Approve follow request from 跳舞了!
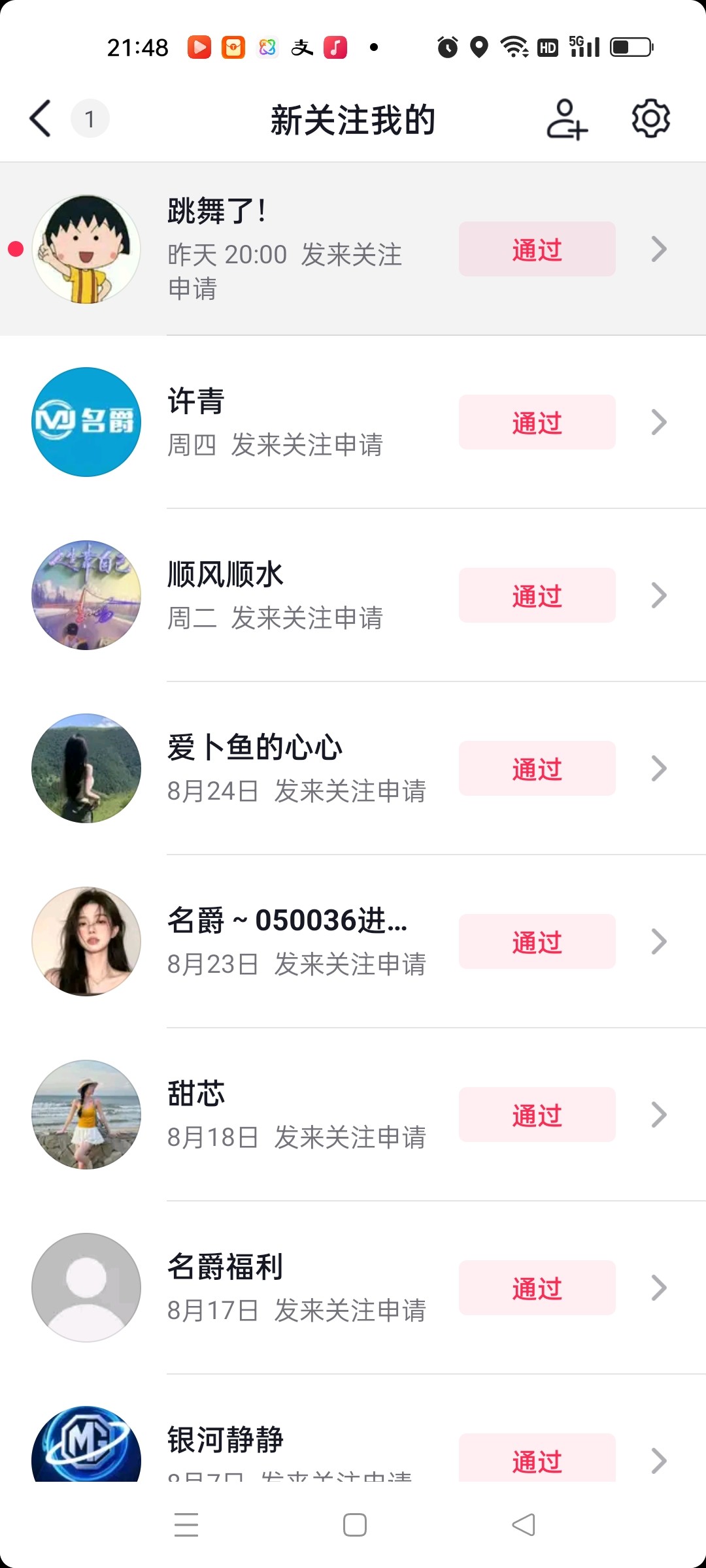The width and height of the screenshot is (706, 1568). pos(537,249)
